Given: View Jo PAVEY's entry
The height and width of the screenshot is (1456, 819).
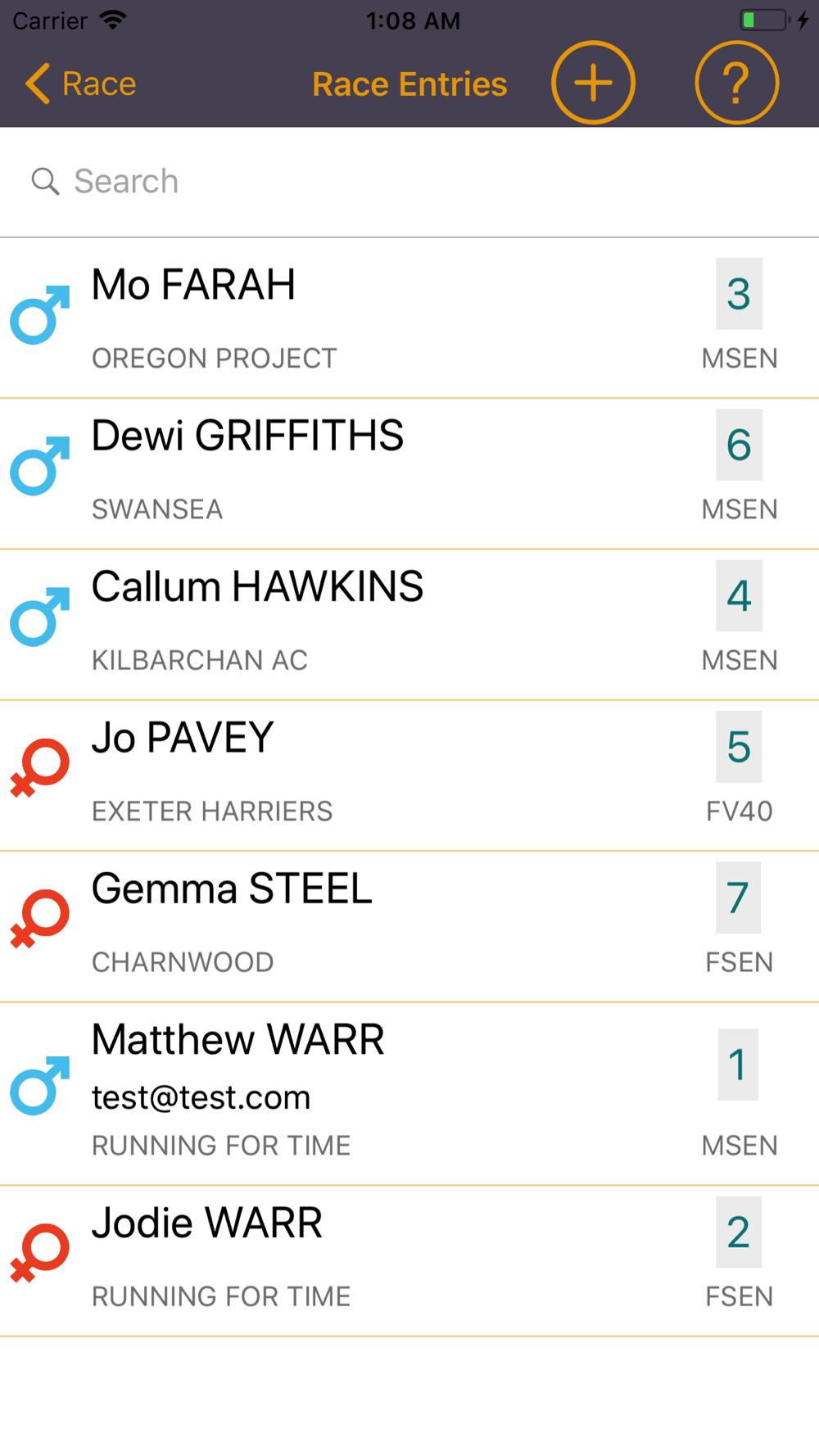Looking at the screenshot, I should coord(409,775).
